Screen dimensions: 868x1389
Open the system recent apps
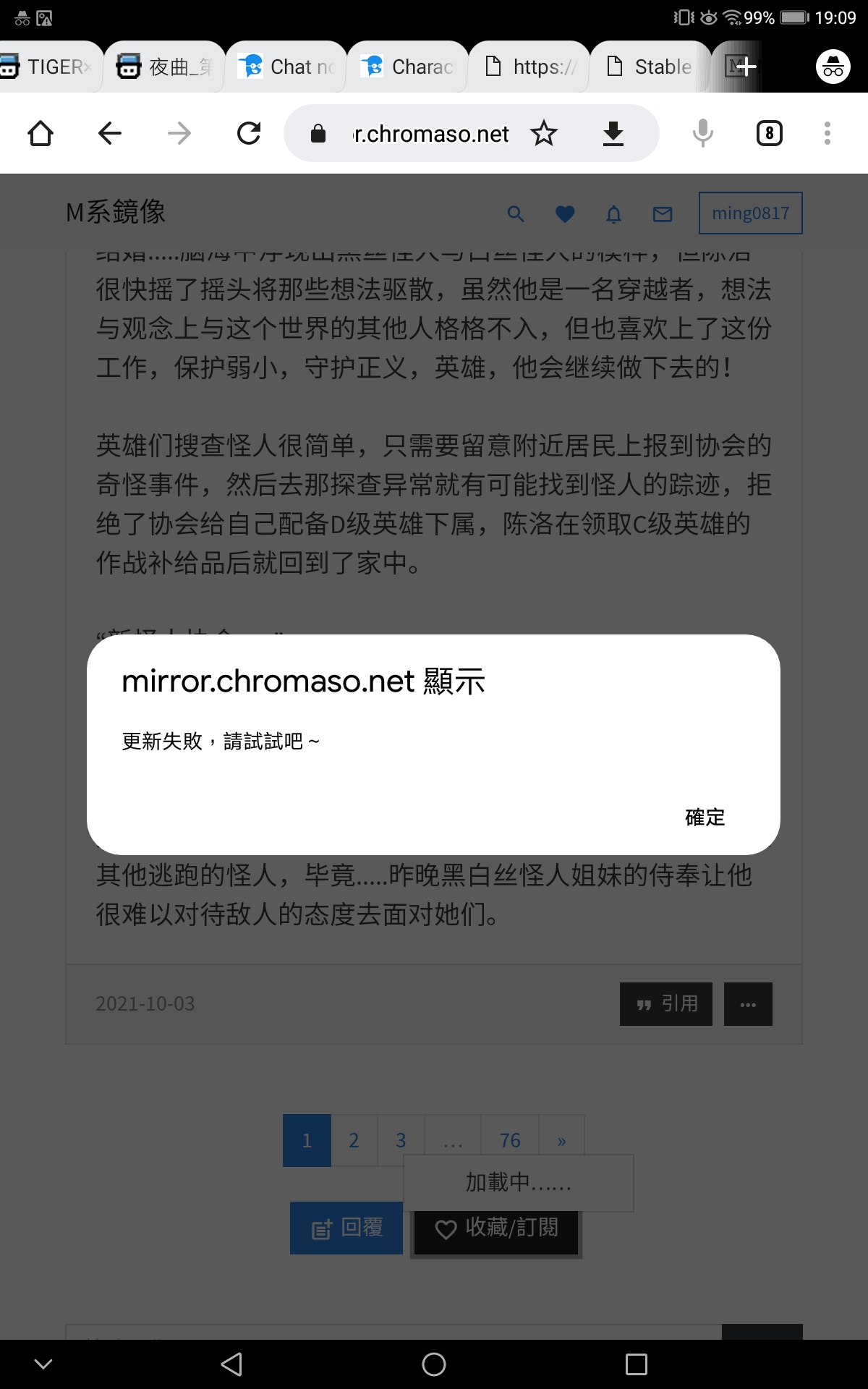[636, 1364]
